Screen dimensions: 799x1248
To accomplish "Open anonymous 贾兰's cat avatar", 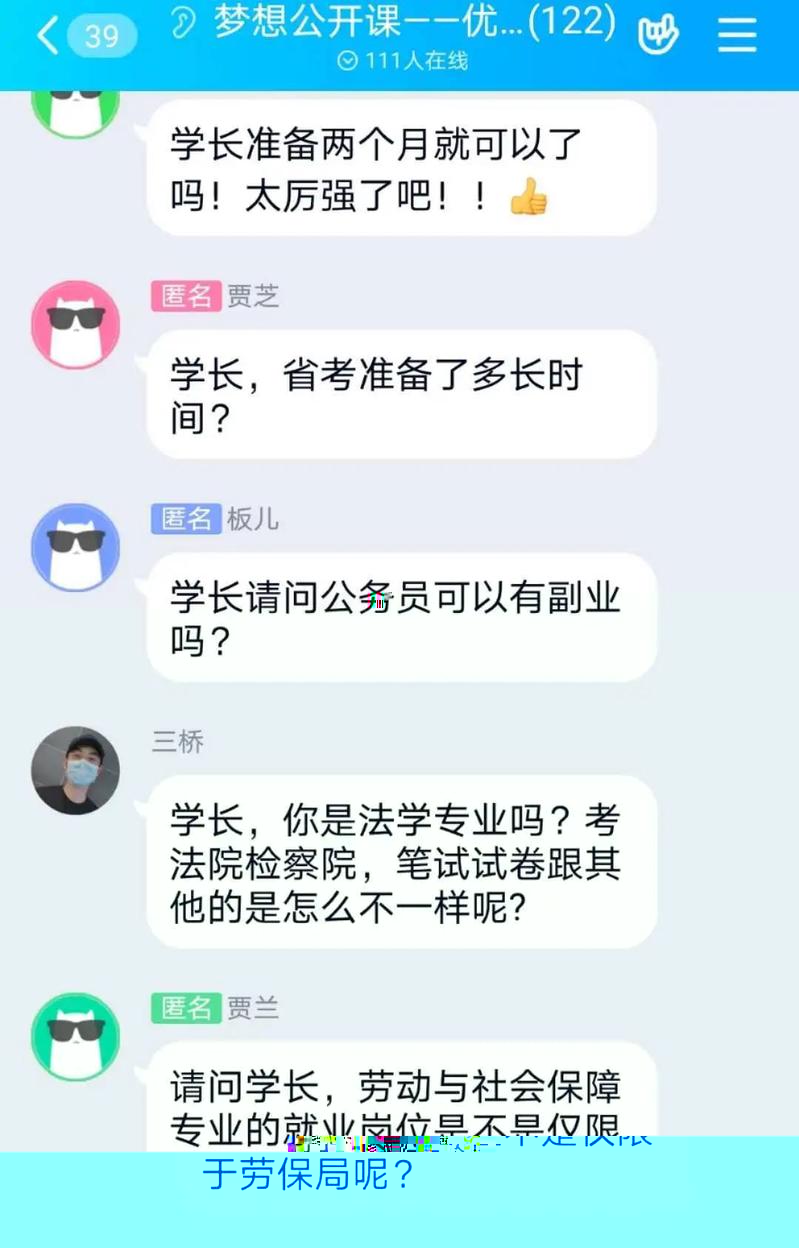I will (76, 1037).
